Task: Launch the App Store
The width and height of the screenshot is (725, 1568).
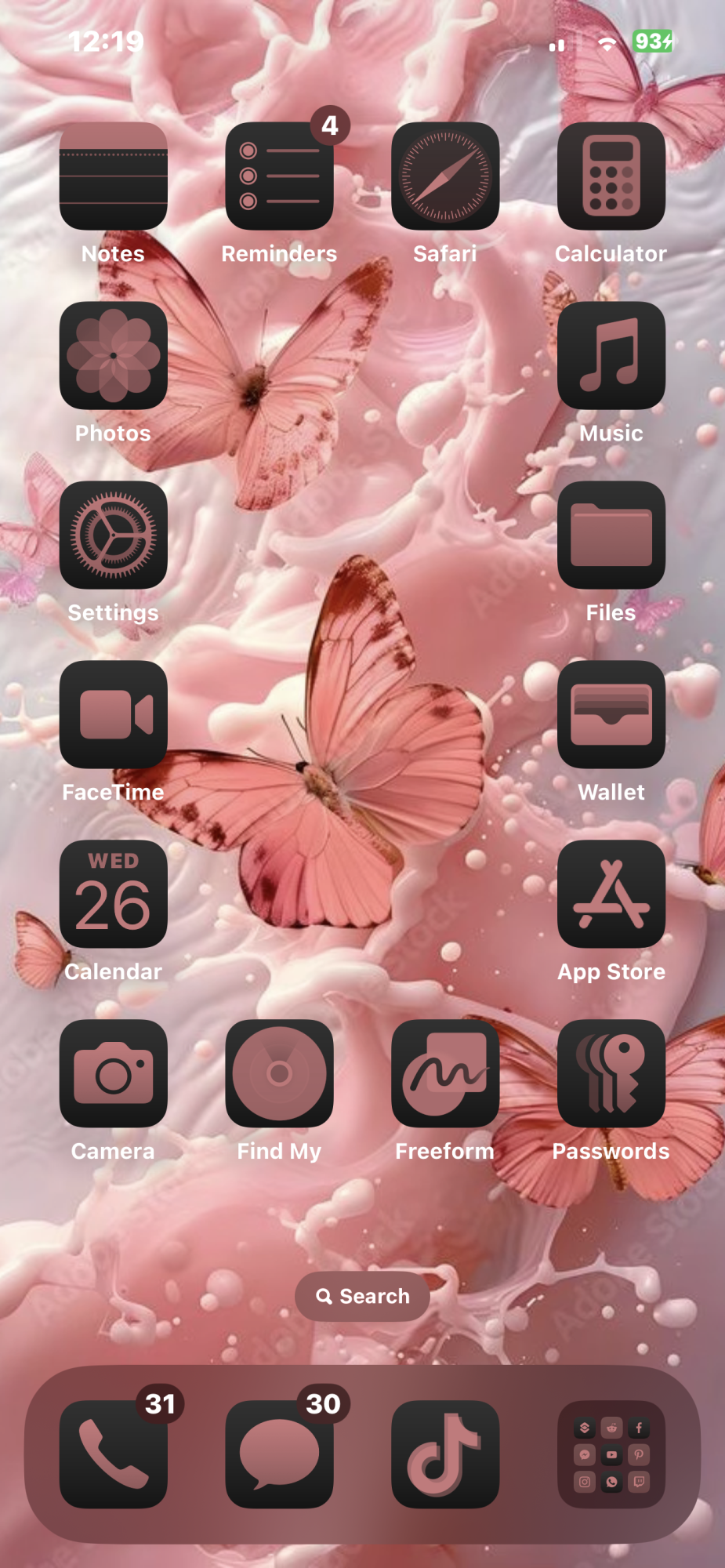Action: (x=611, y=894)
